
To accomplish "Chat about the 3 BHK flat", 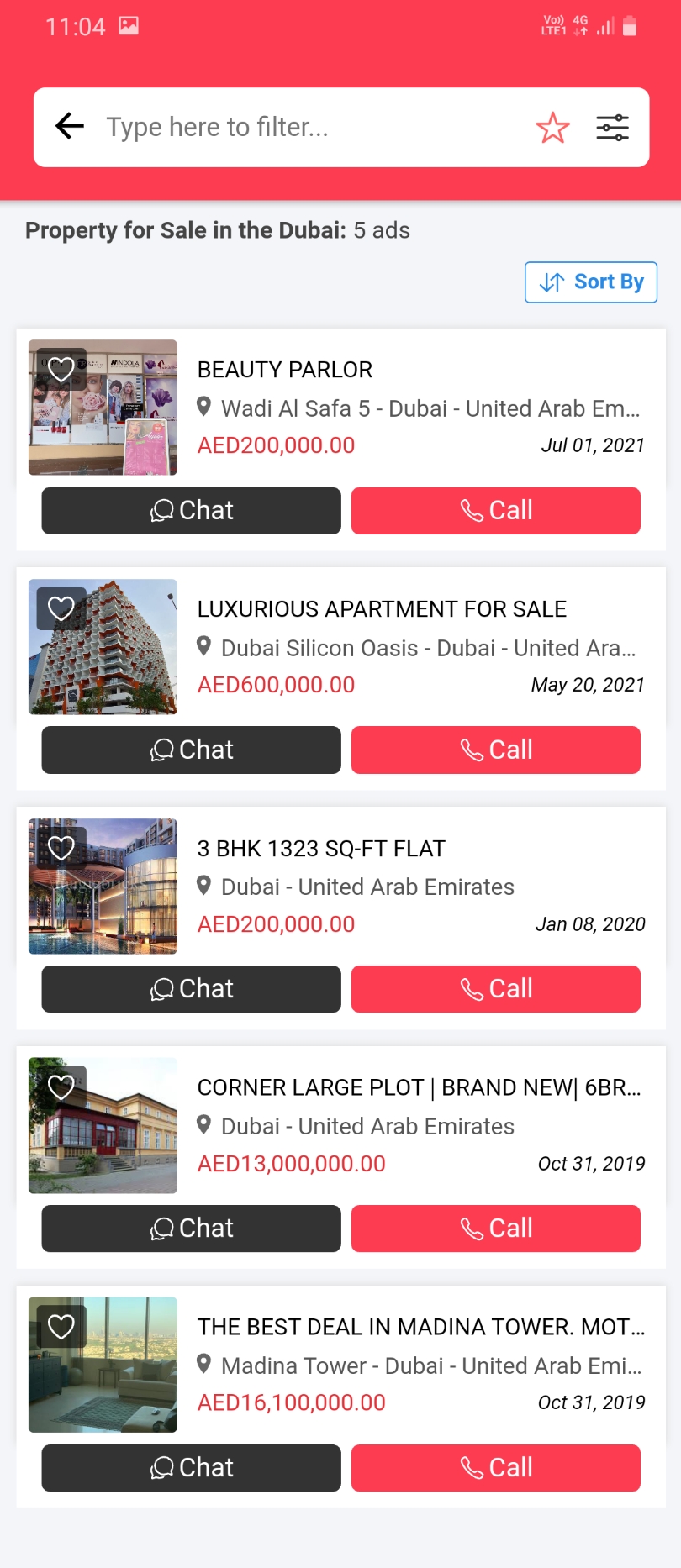I will click(x=191, y=989).
